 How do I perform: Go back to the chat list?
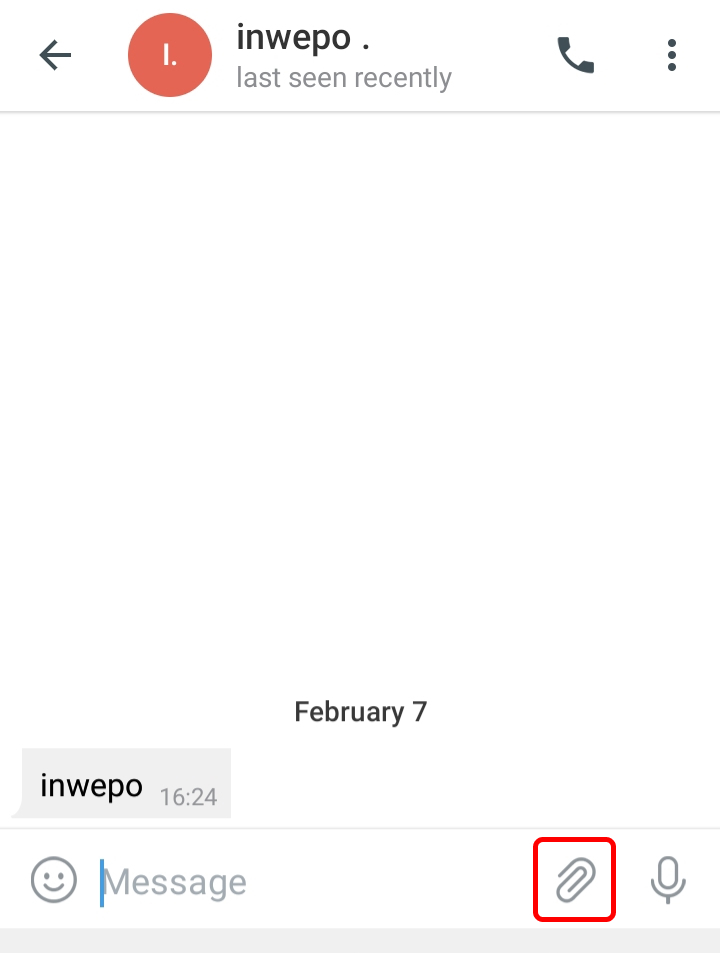(x=55, y=56)
